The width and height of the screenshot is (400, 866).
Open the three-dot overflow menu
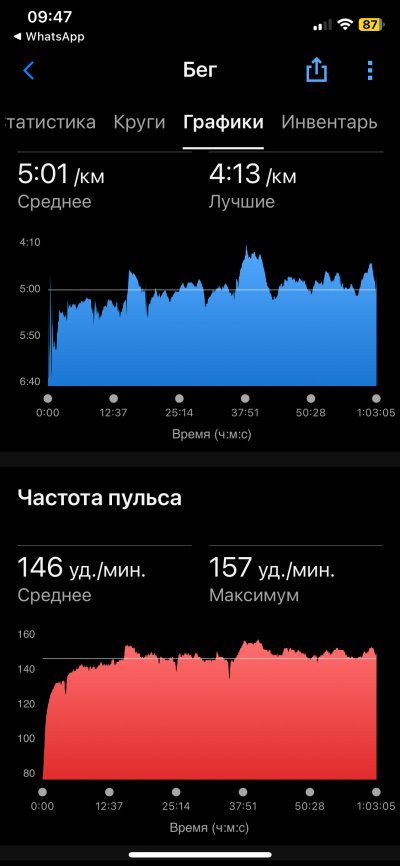click(x=370, y=71)
